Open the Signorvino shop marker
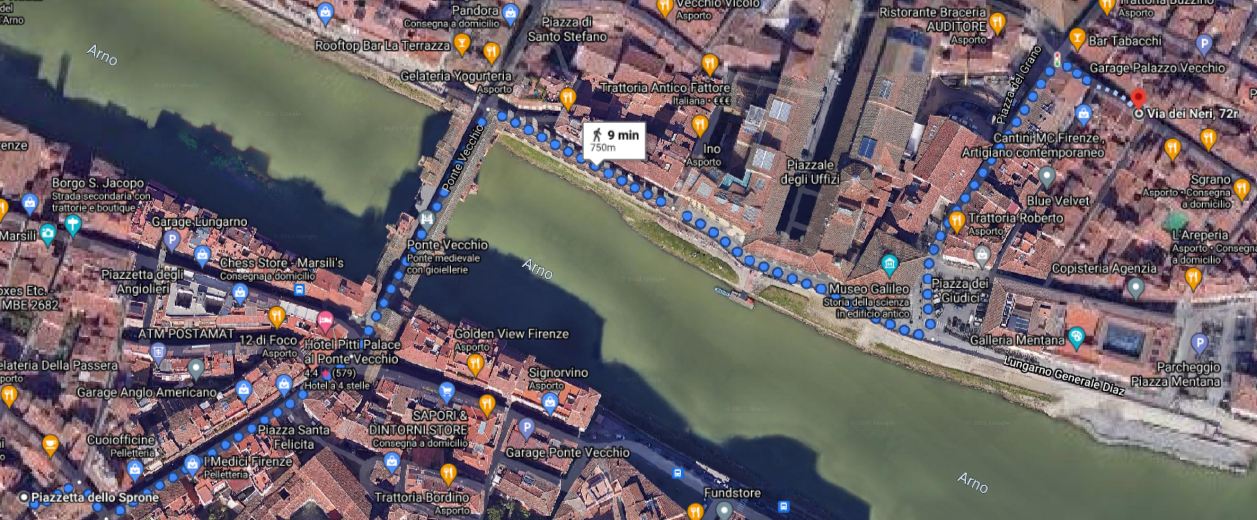The height and width of the screenshot is (520, 1257). click(x=549, y=402)
